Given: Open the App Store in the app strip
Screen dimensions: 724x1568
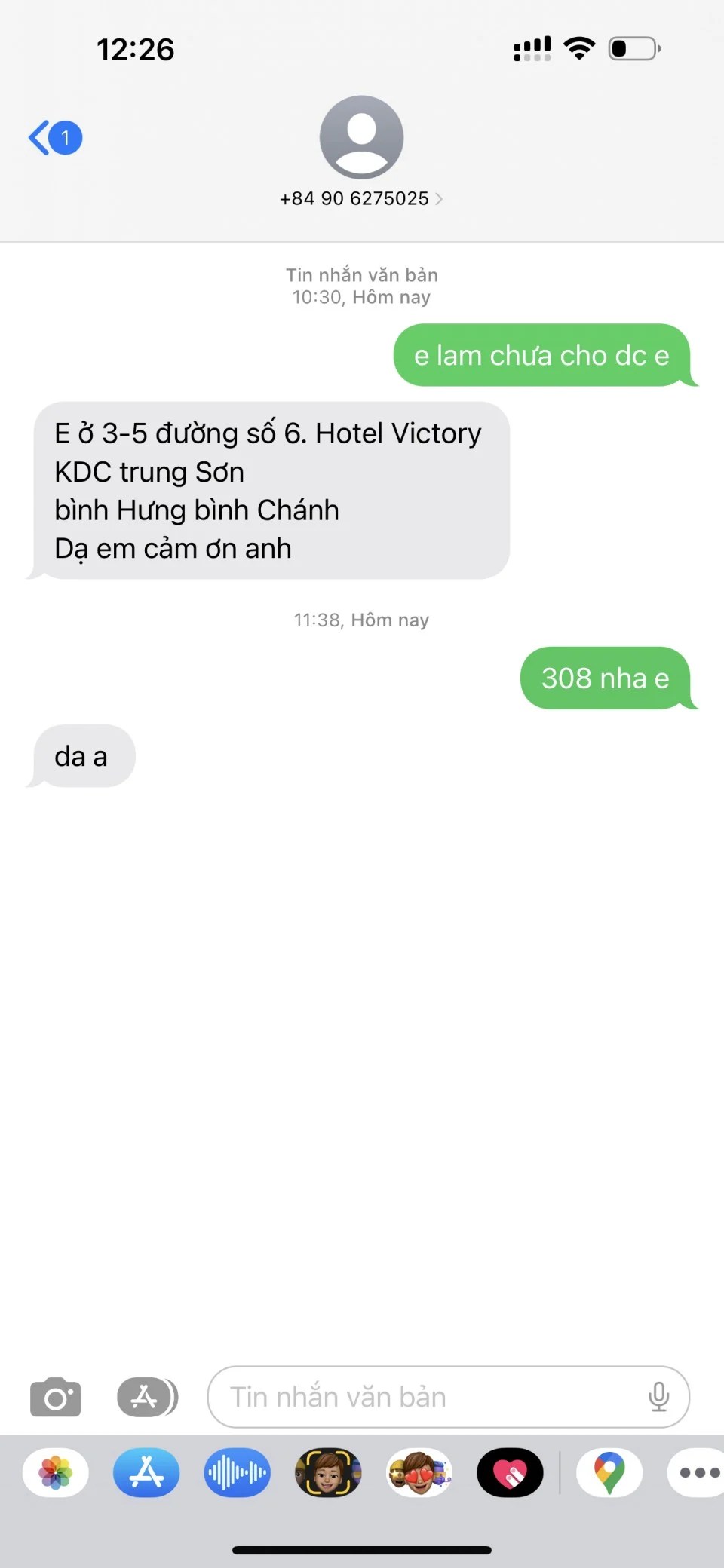Looking at the screenshot, I should coord(146,1472).
